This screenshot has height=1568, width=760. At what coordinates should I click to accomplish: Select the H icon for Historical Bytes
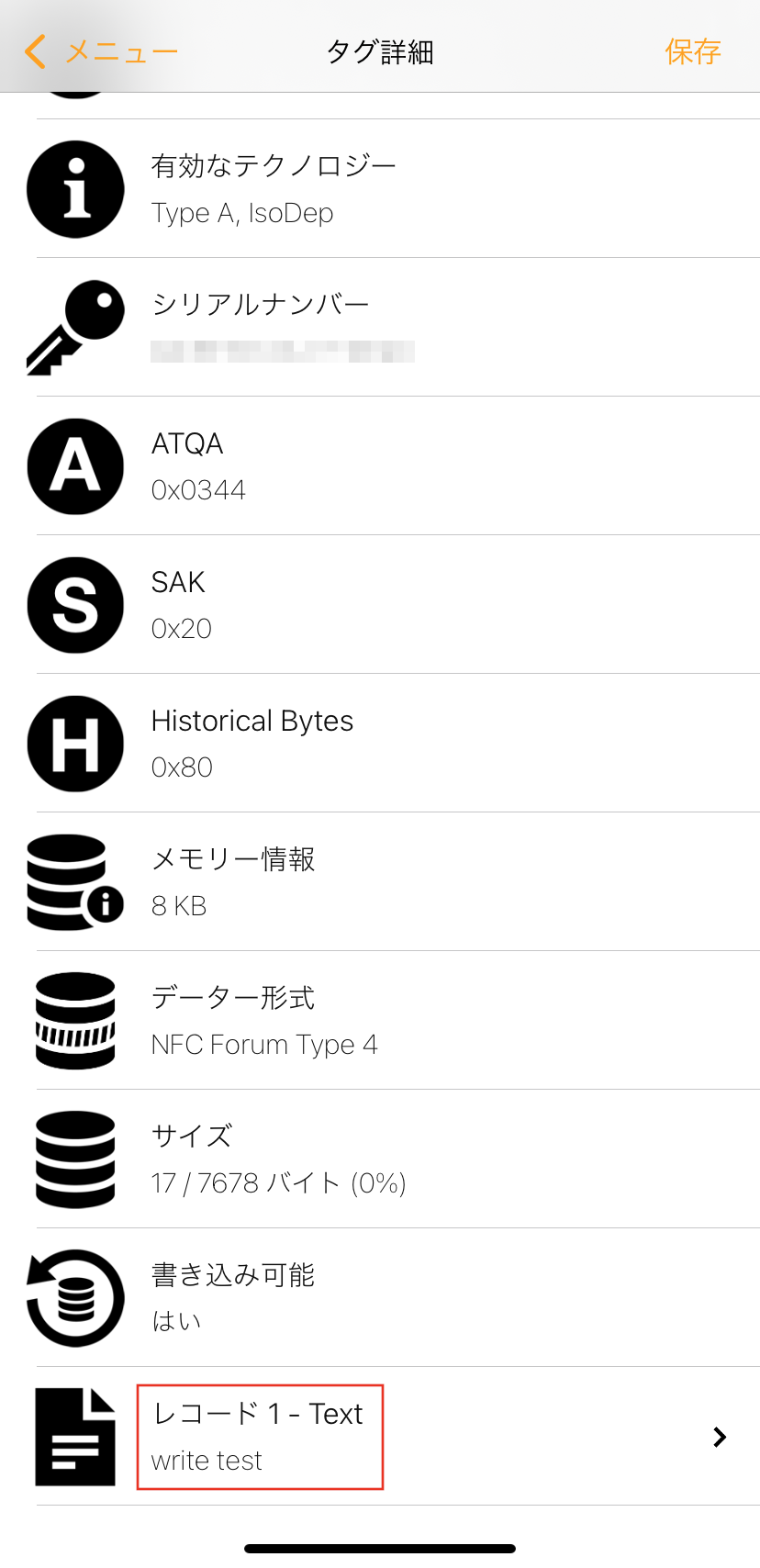75,744
